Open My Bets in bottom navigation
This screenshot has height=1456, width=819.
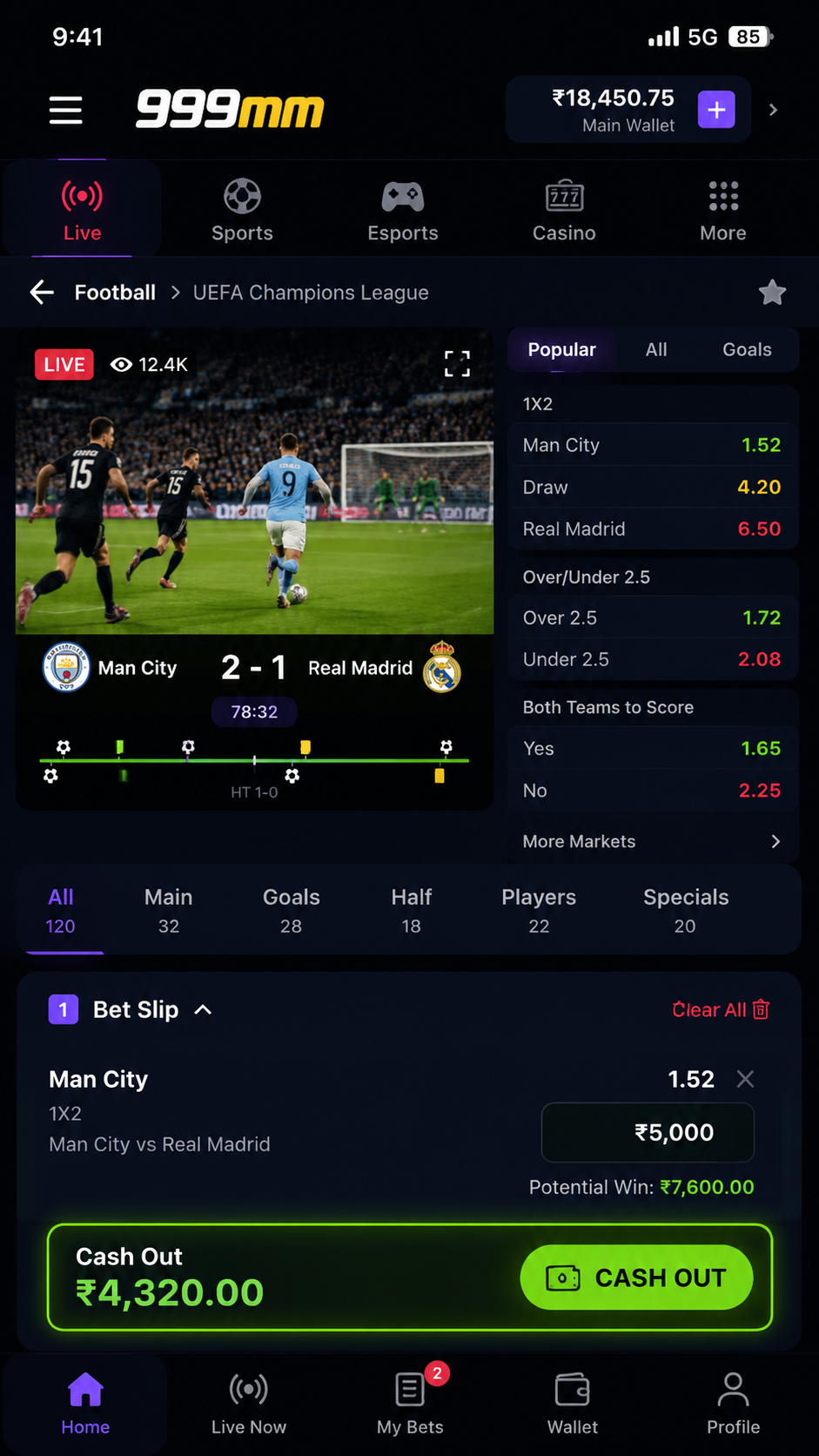coord(410,1401)
